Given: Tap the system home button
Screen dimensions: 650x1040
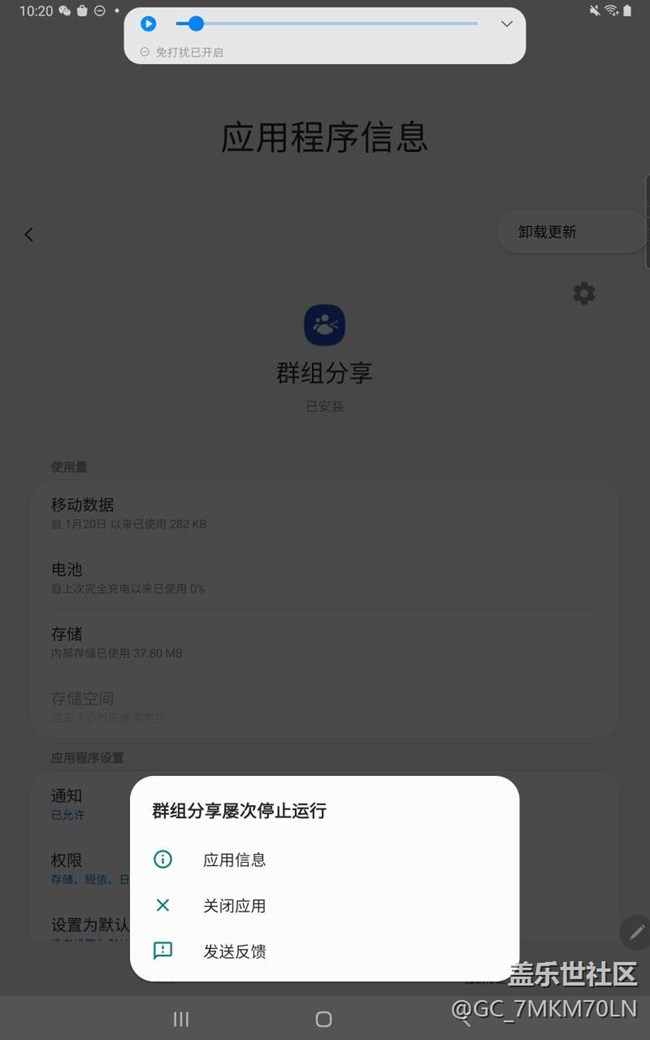Looking at the screenshot, I should (324, 1019).
